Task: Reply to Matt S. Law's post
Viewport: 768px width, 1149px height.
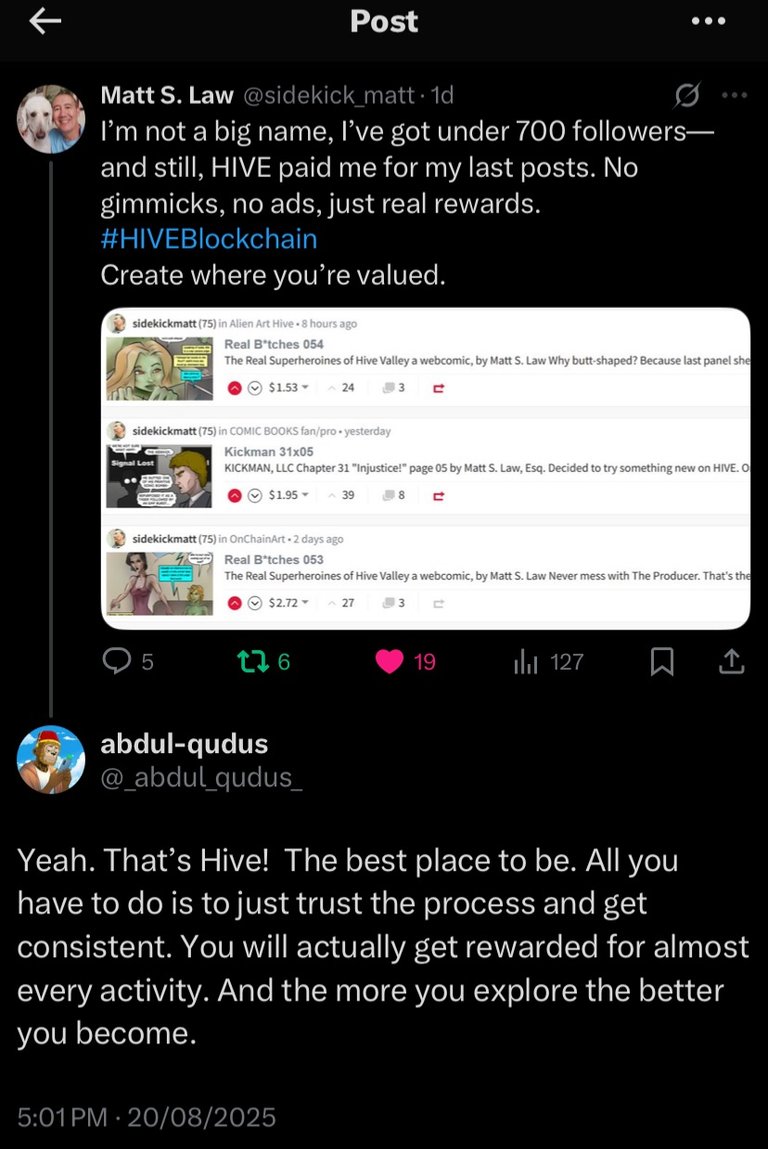Action: tap(118, 661)
